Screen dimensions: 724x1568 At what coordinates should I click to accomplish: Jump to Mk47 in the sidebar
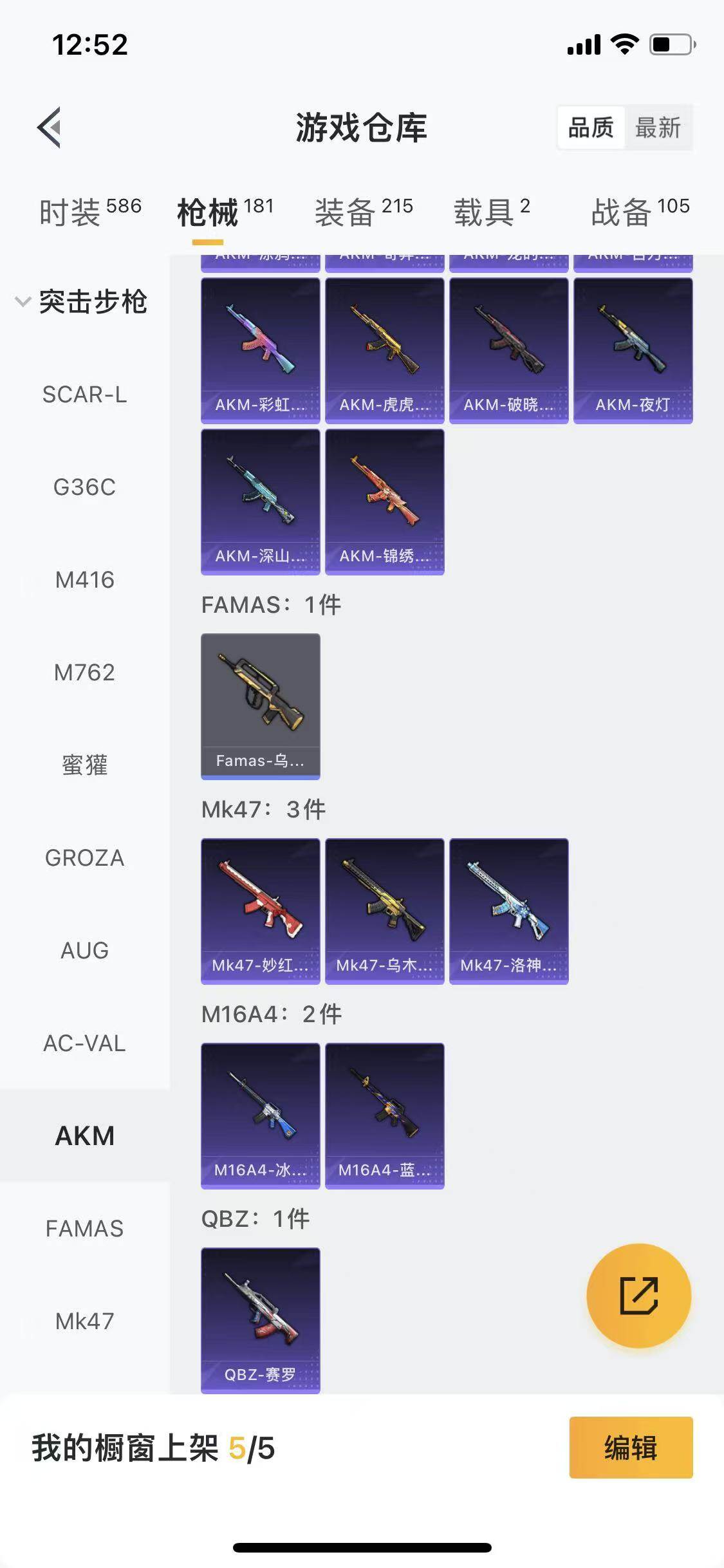coord(84,1321)
